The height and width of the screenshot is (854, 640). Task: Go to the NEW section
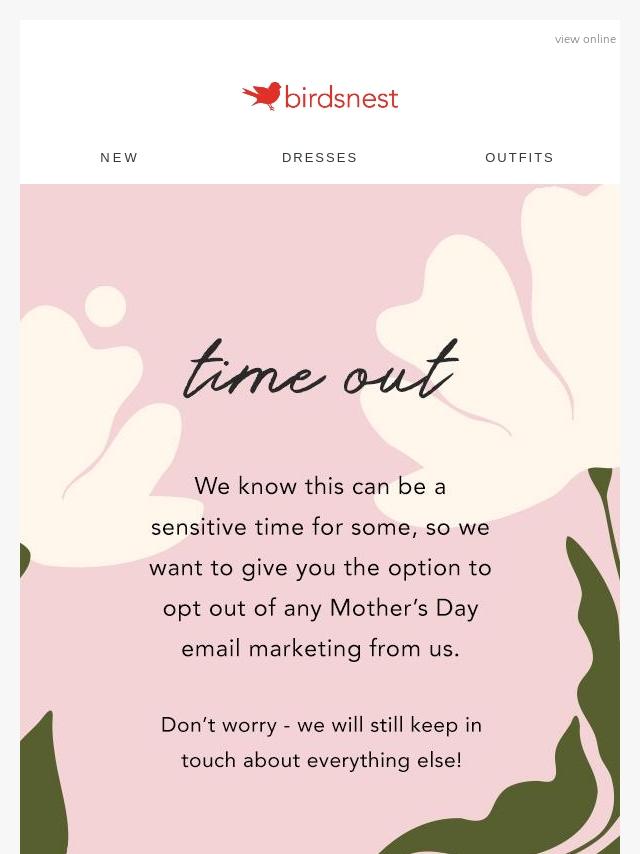(119, 157)
